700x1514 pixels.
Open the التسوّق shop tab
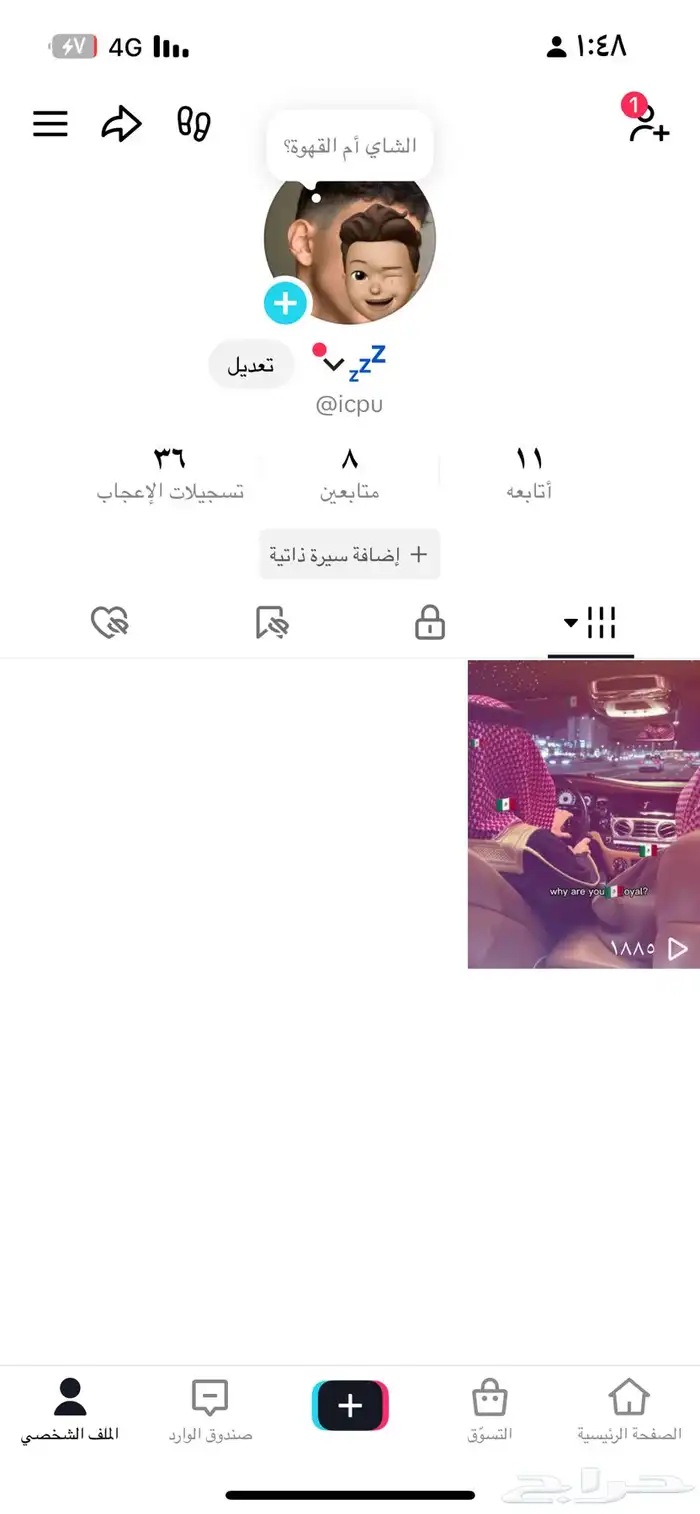click(489, 1410)
